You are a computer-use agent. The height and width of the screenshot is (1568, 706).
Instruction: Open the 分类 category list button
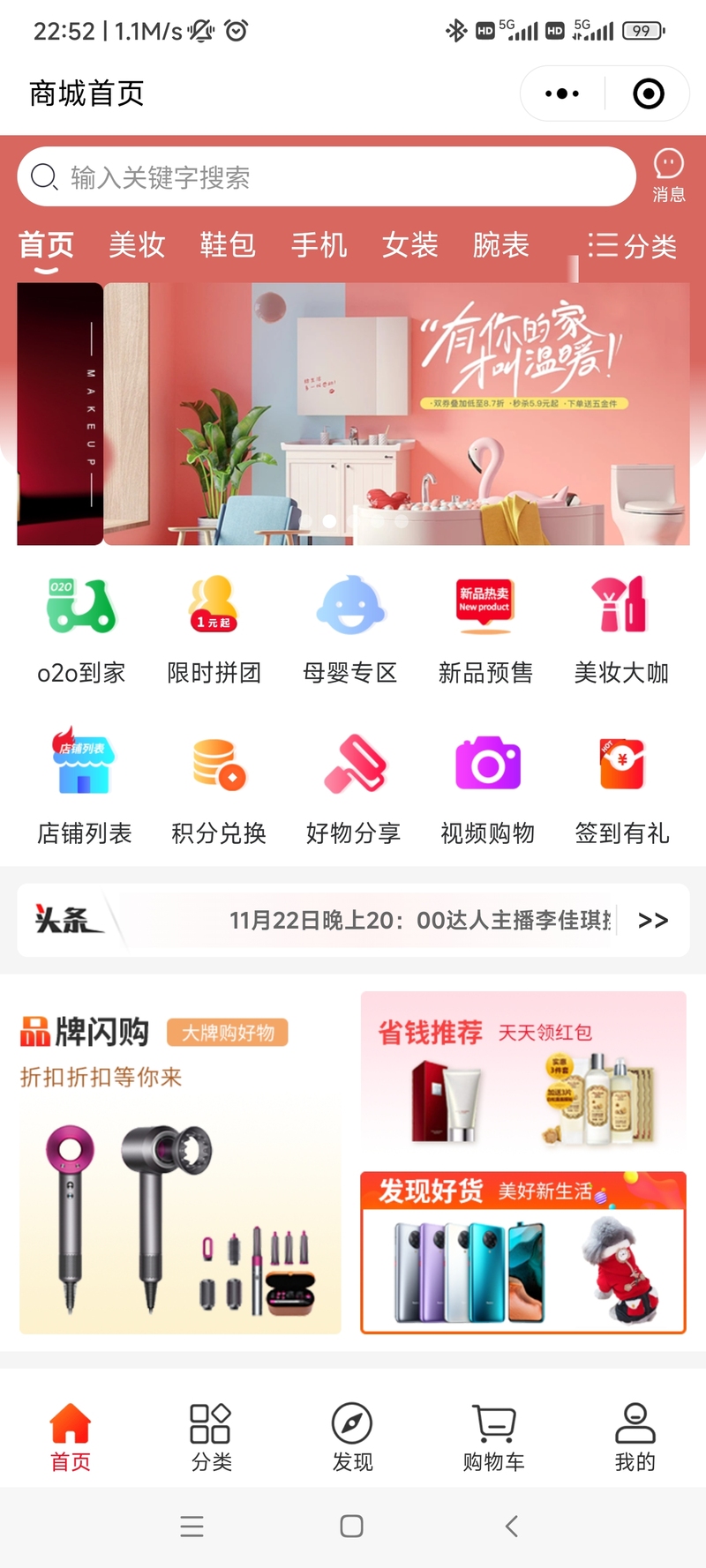pos(633,246)
